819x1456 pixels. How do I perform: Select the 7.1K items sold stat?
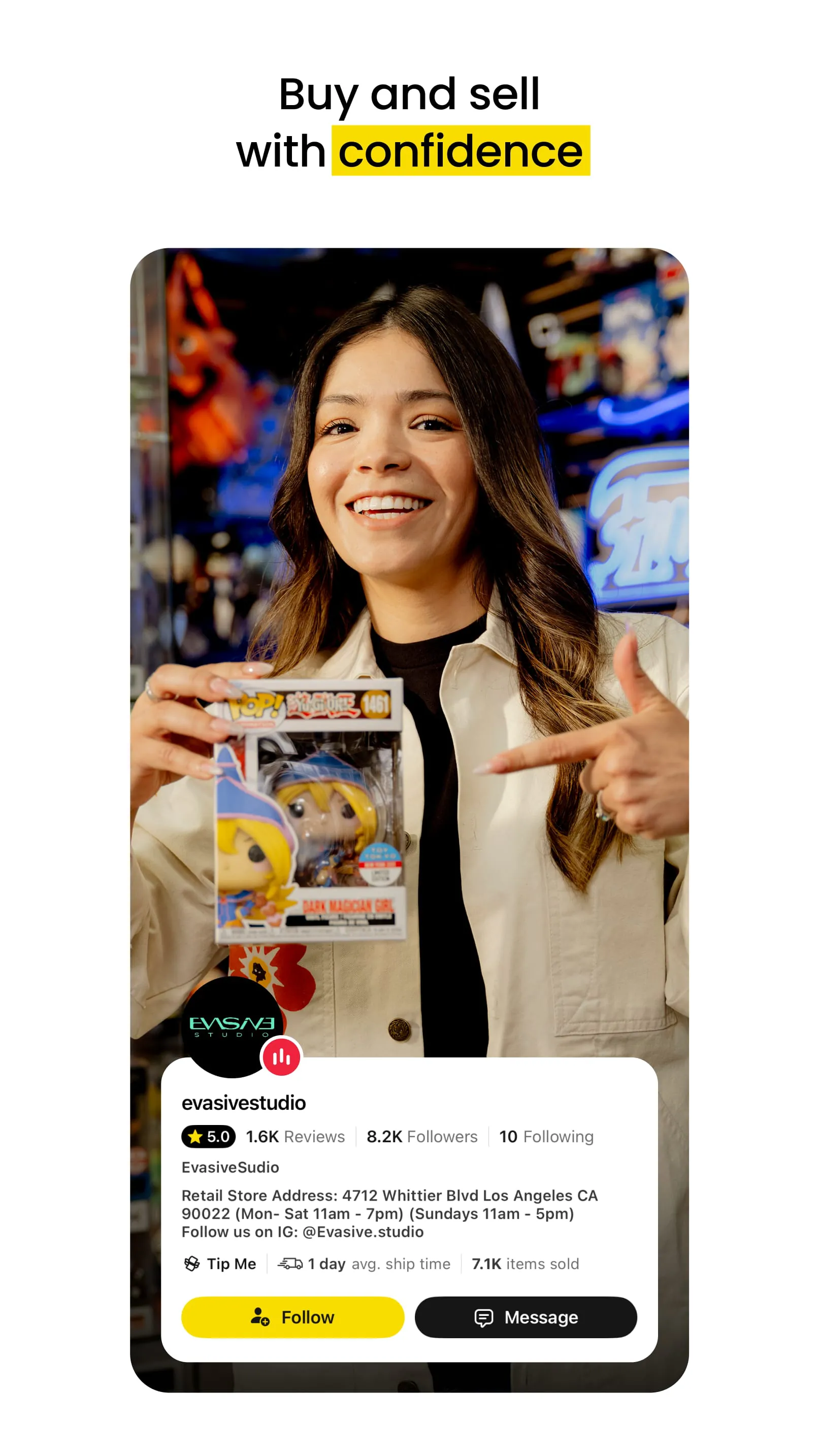click(525, 1264)
